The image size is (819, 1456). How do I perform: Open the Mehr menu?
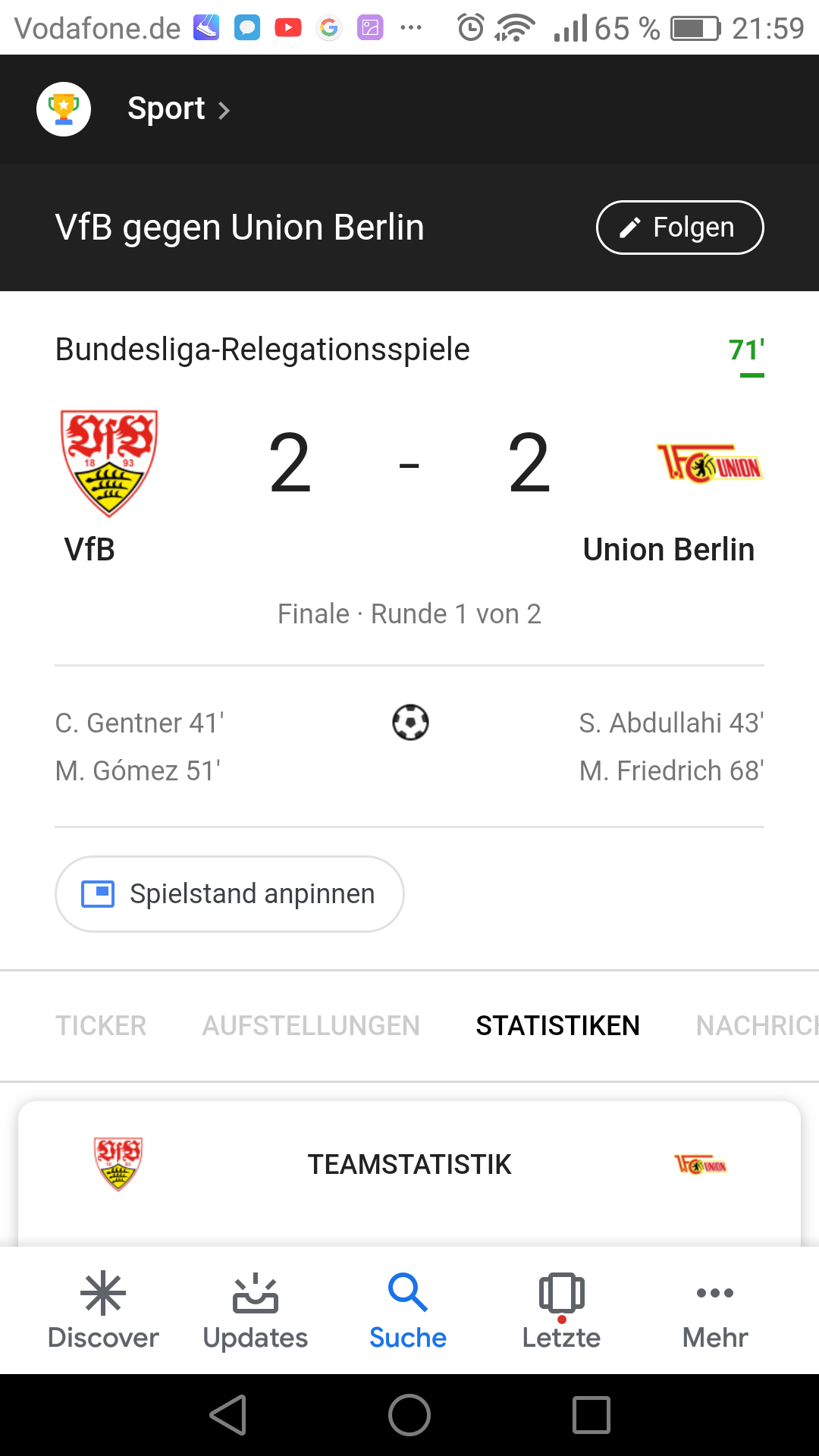[714, 1310]
